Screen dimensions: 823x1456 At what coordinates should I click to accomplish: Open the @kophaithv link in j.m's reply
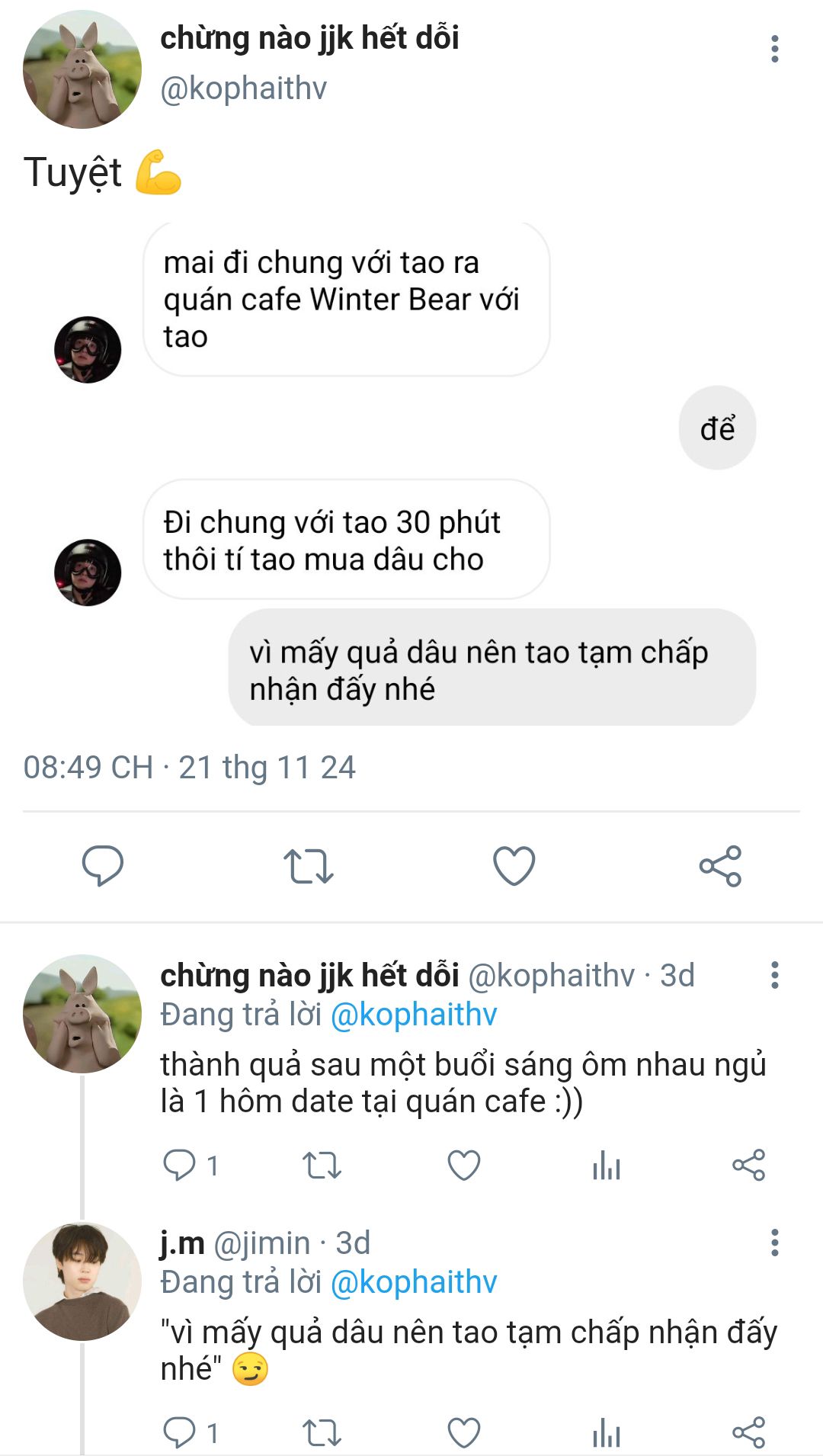coord(414,1282)
